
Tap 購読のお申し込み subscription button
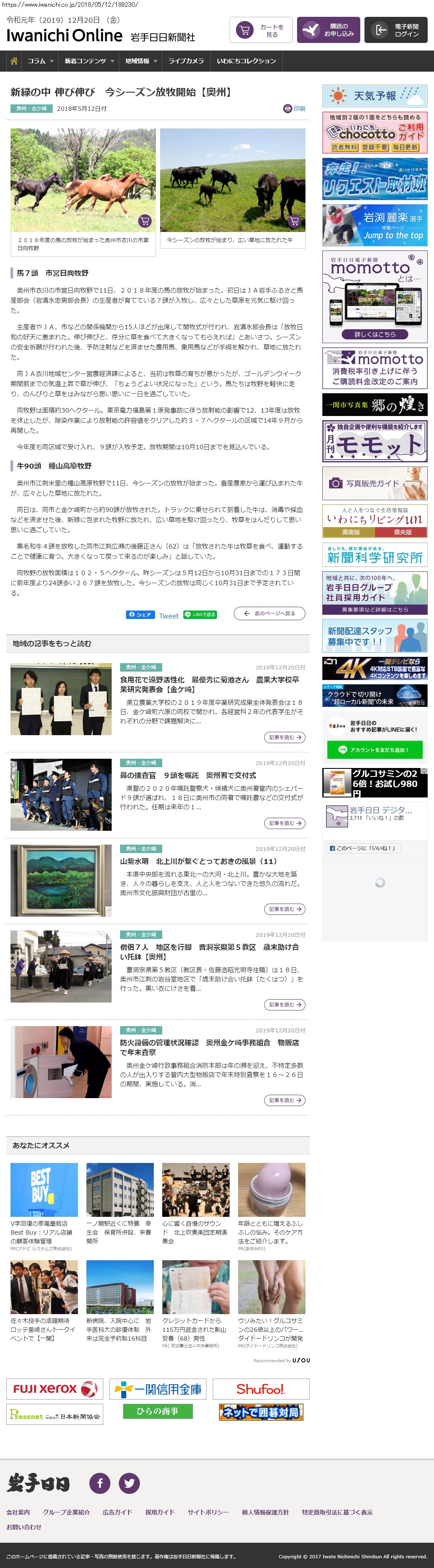pos(328,30)
